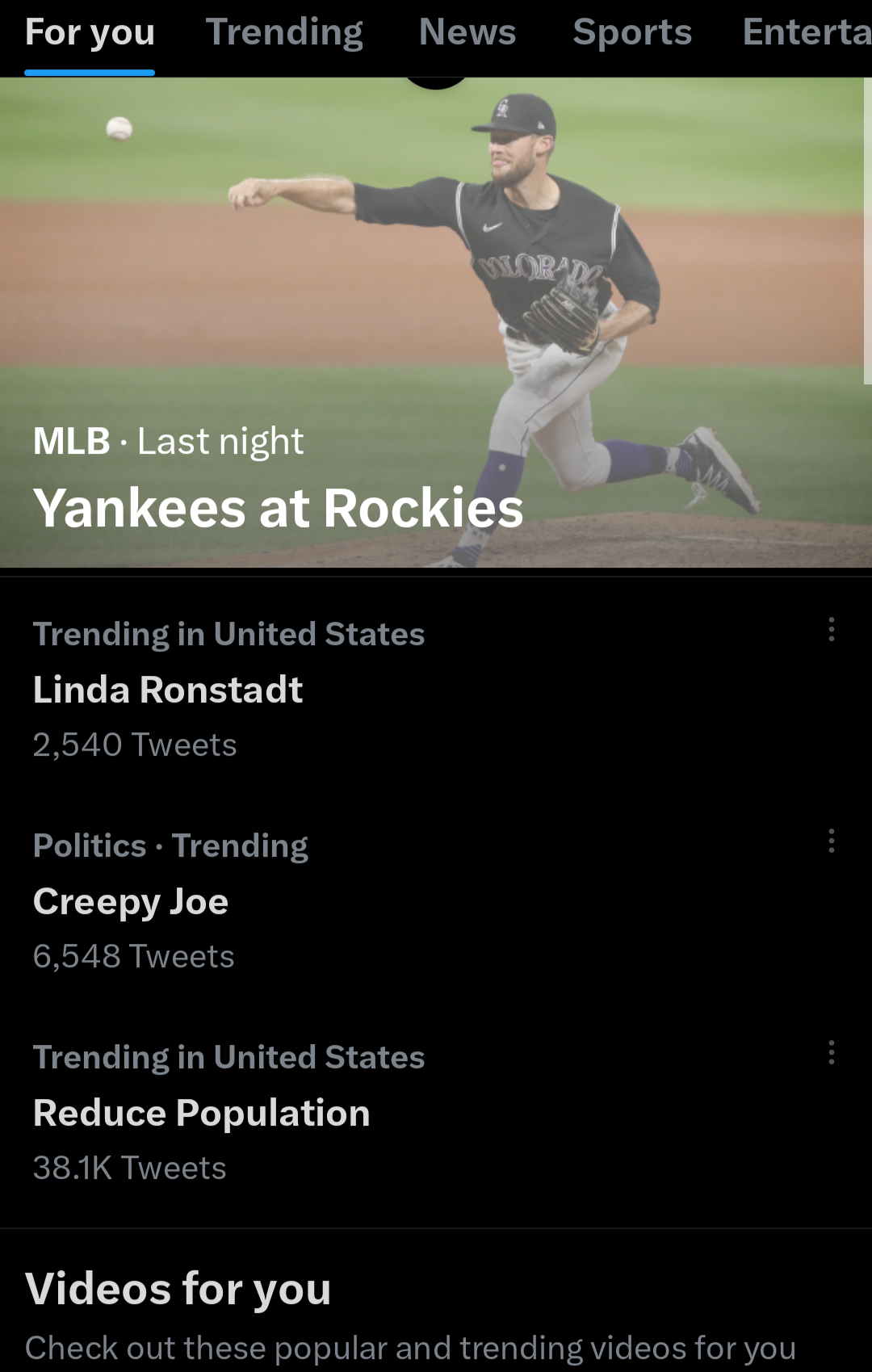Tap the overflow dots beside Reduce Population
This screenshot has height=1372, width=872.
831,1053
